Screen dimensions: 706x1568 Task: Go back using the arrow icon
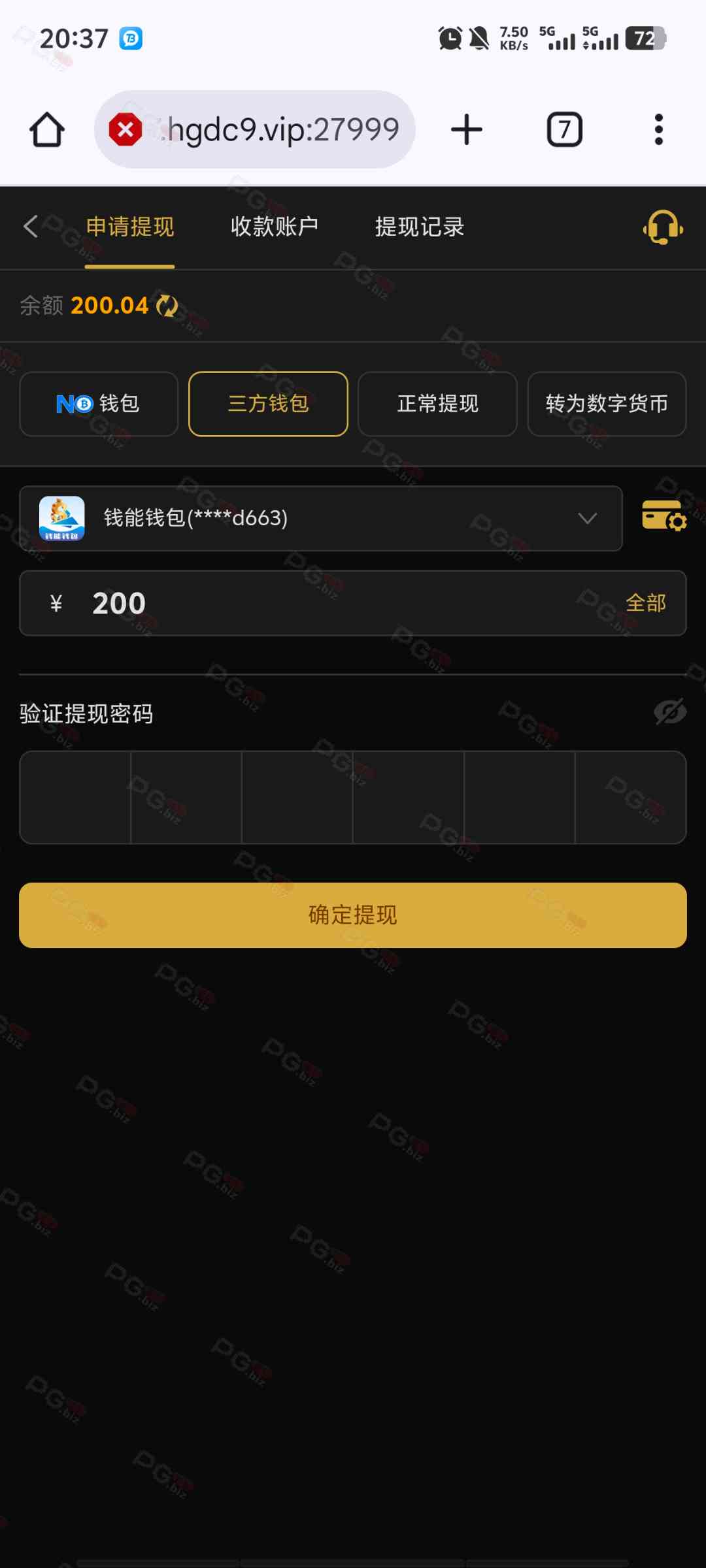click(x=31, y=227)
